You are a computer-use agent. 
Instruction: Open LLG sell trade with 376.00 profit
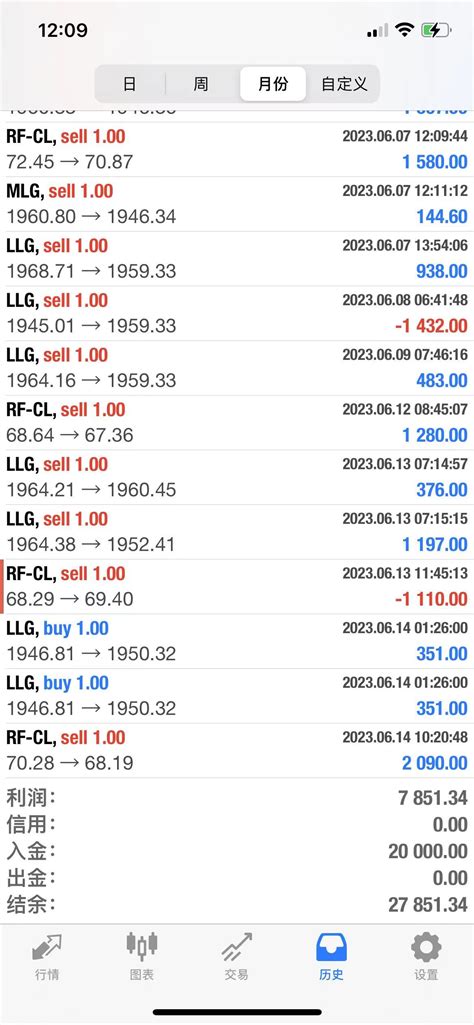(x=237, y=477)
